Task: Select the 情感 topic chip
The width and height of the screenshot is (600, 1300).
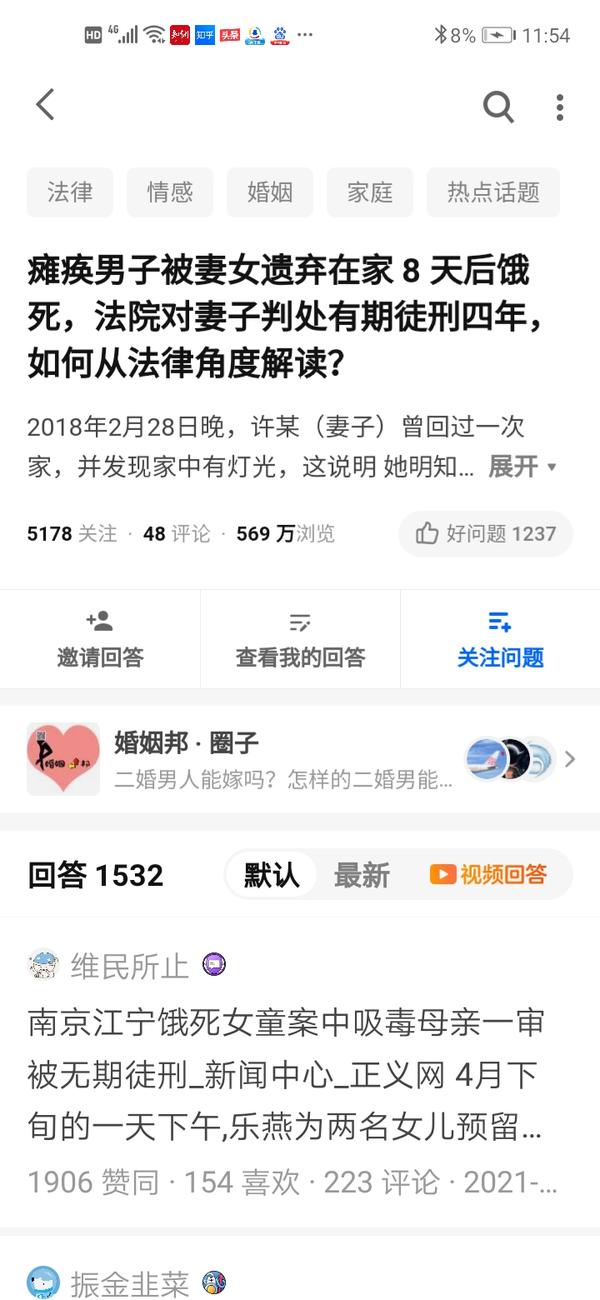Action: tap(170, 192)
